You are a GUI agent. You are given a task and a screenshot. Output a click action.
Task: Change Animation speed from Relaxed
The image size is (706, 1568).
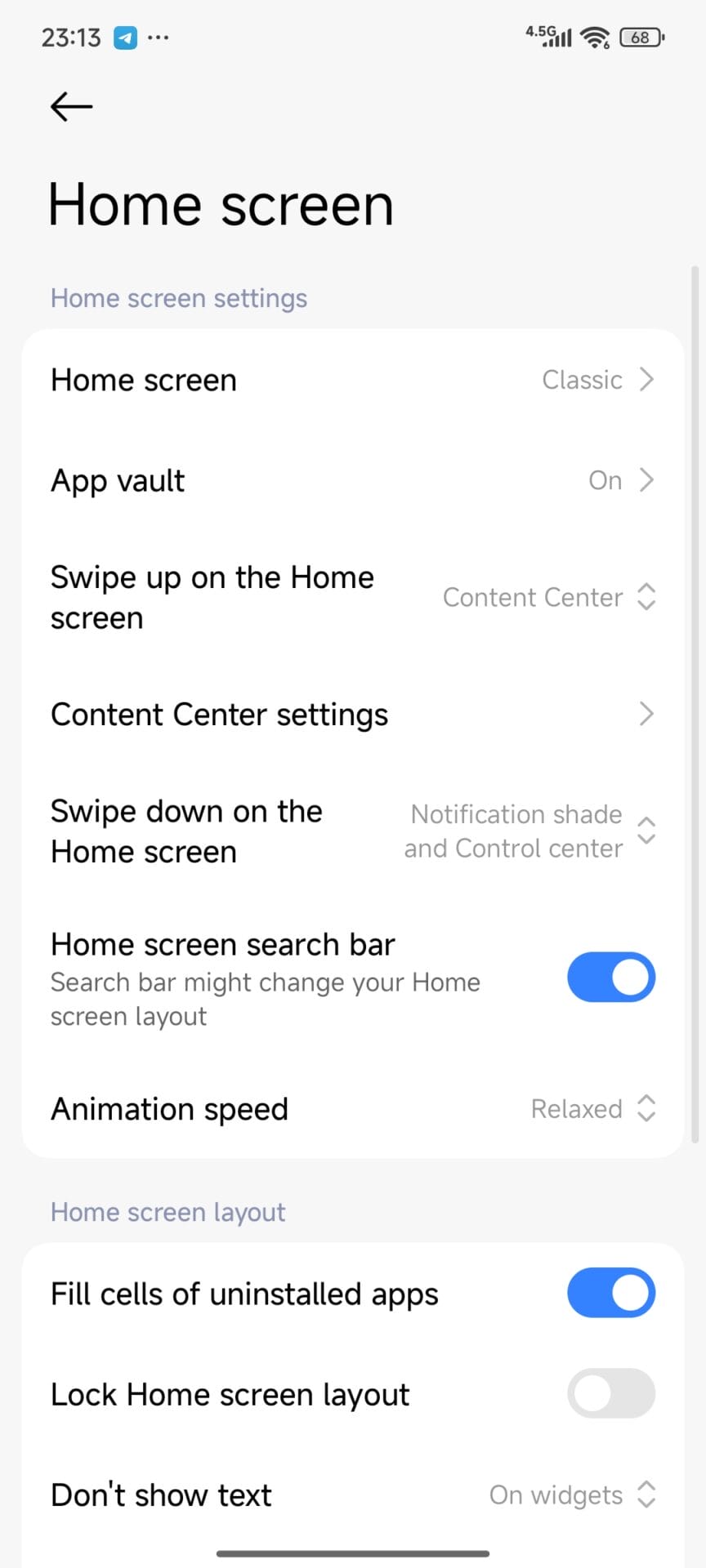click(x=352, y=1109)
